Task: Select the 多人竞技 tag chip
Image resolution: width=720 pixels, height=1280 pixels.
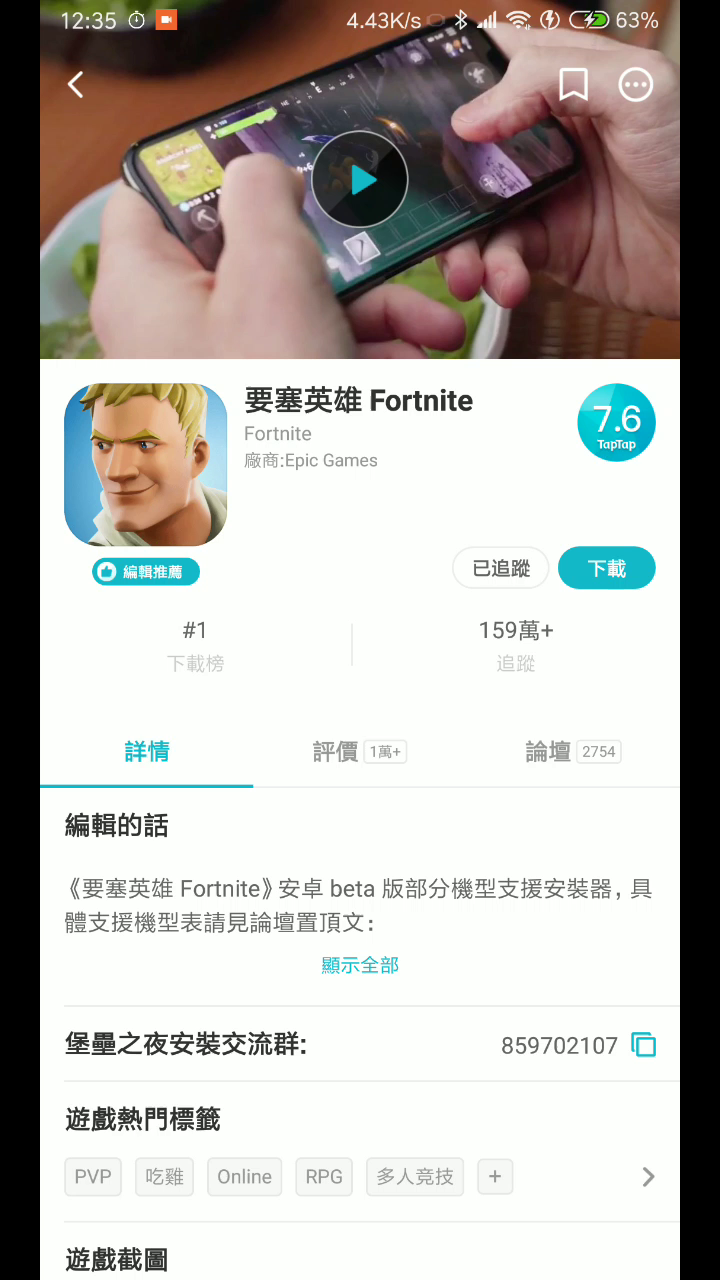Action: [415, 1177]
